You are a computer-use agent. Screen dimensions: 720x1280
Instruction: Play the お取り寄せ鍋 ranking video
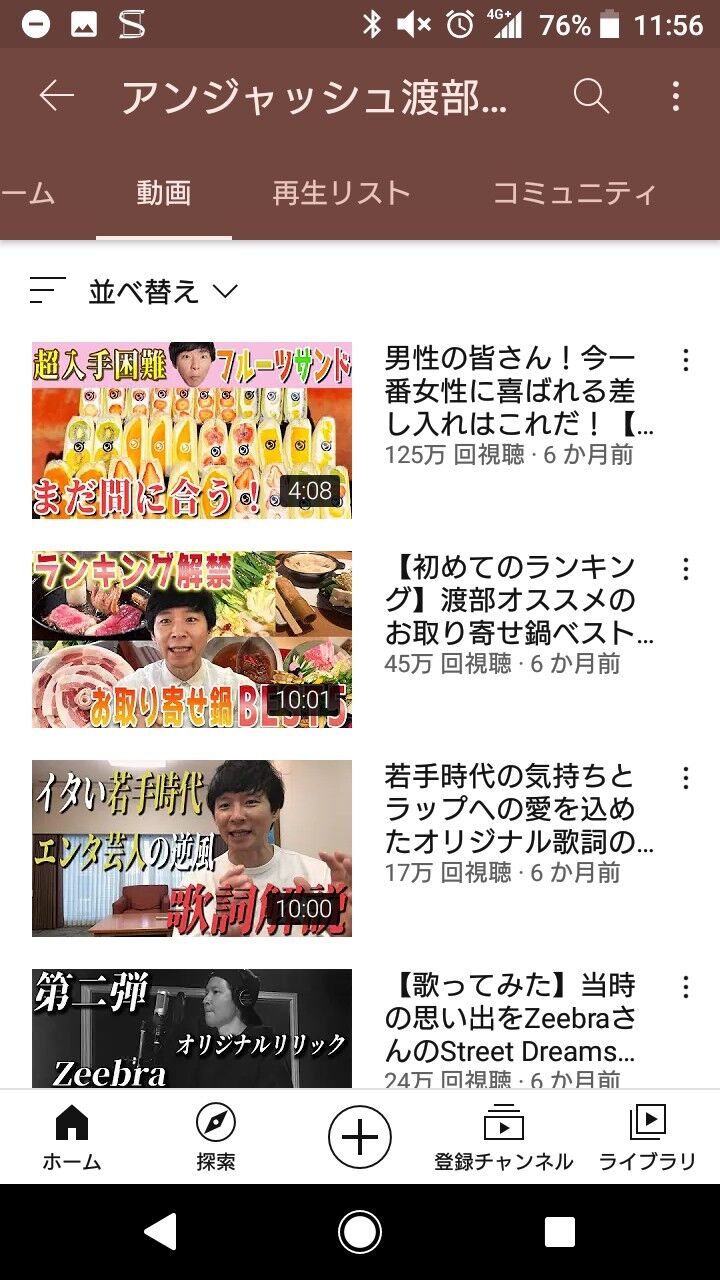192,639
